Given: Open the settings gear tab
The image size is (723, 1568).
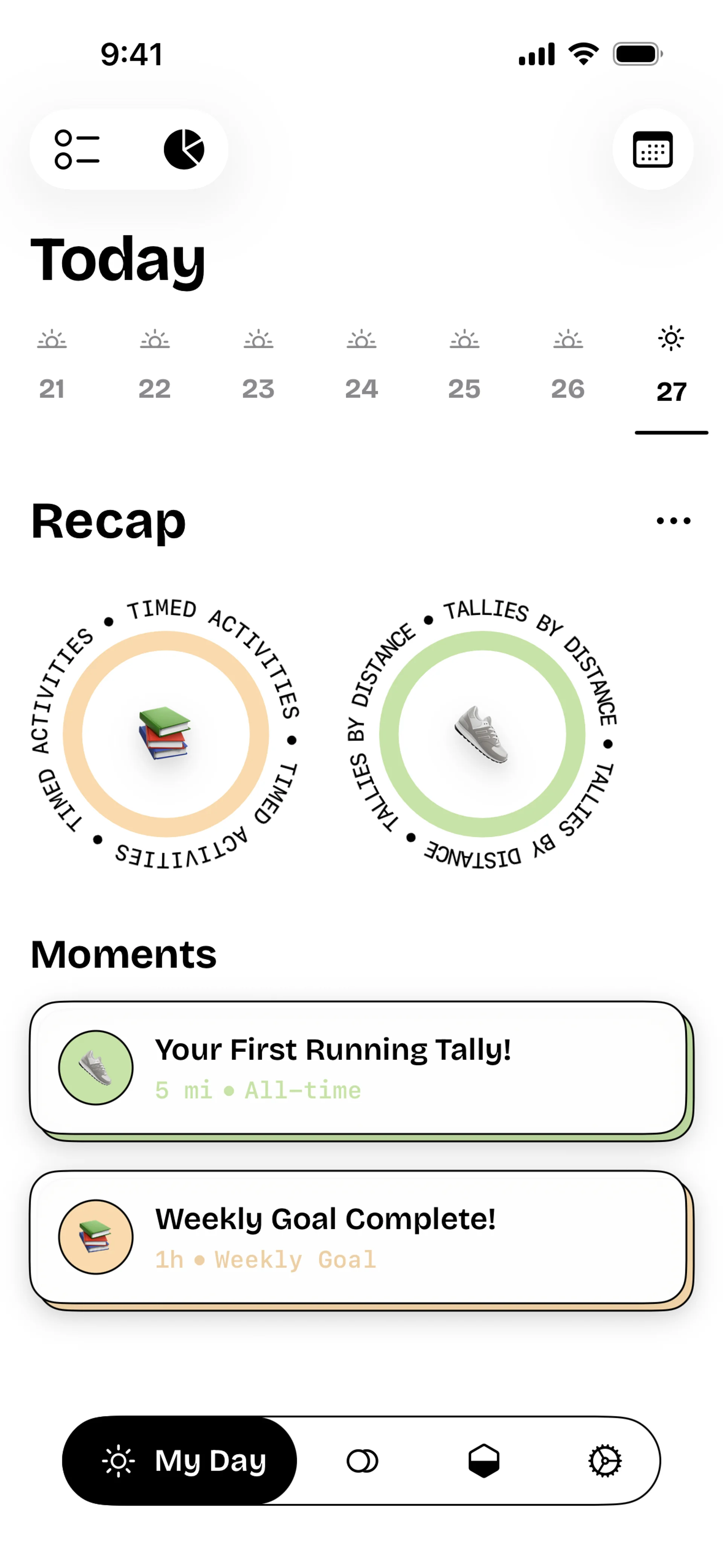Looking at the screenshot, I should 605,1461.
